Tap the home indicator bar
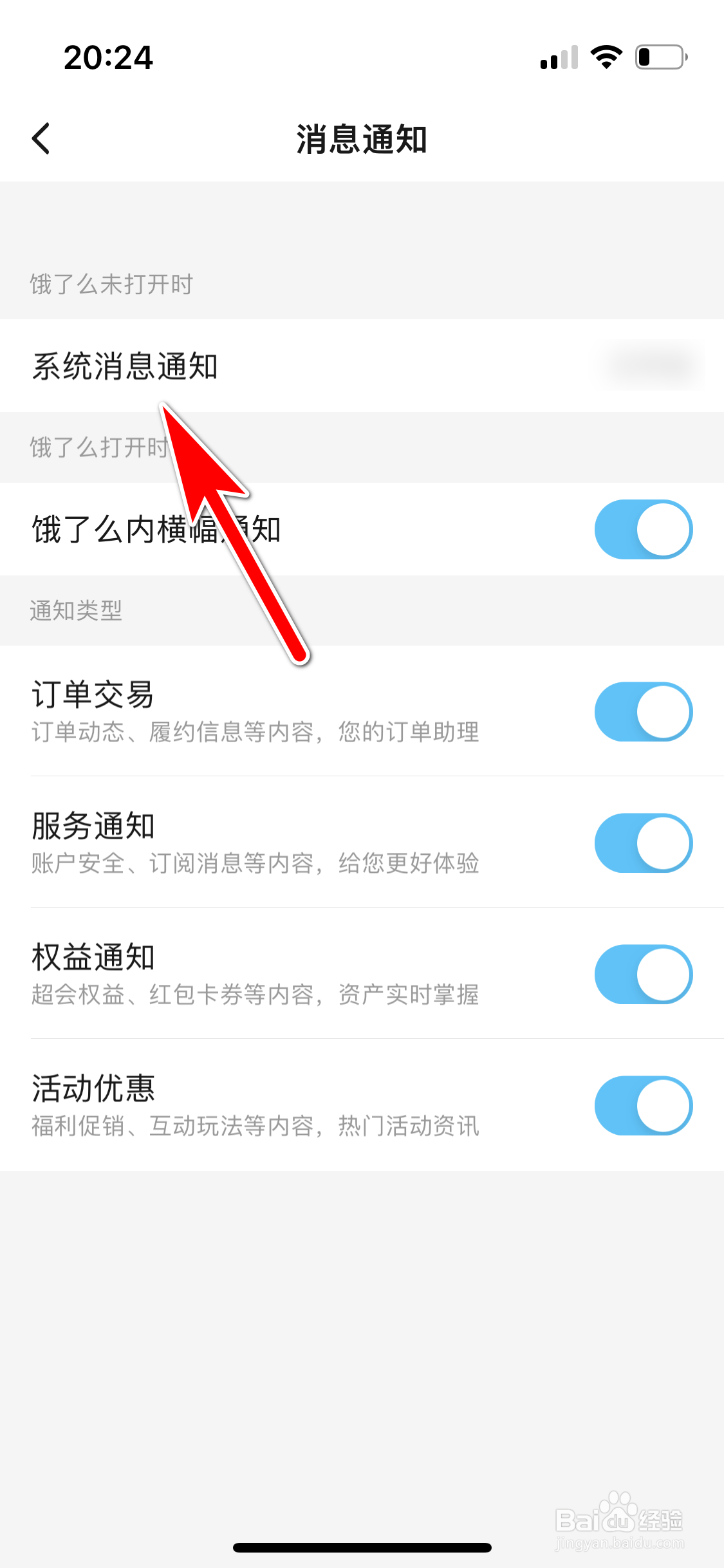 (362, 1547)
